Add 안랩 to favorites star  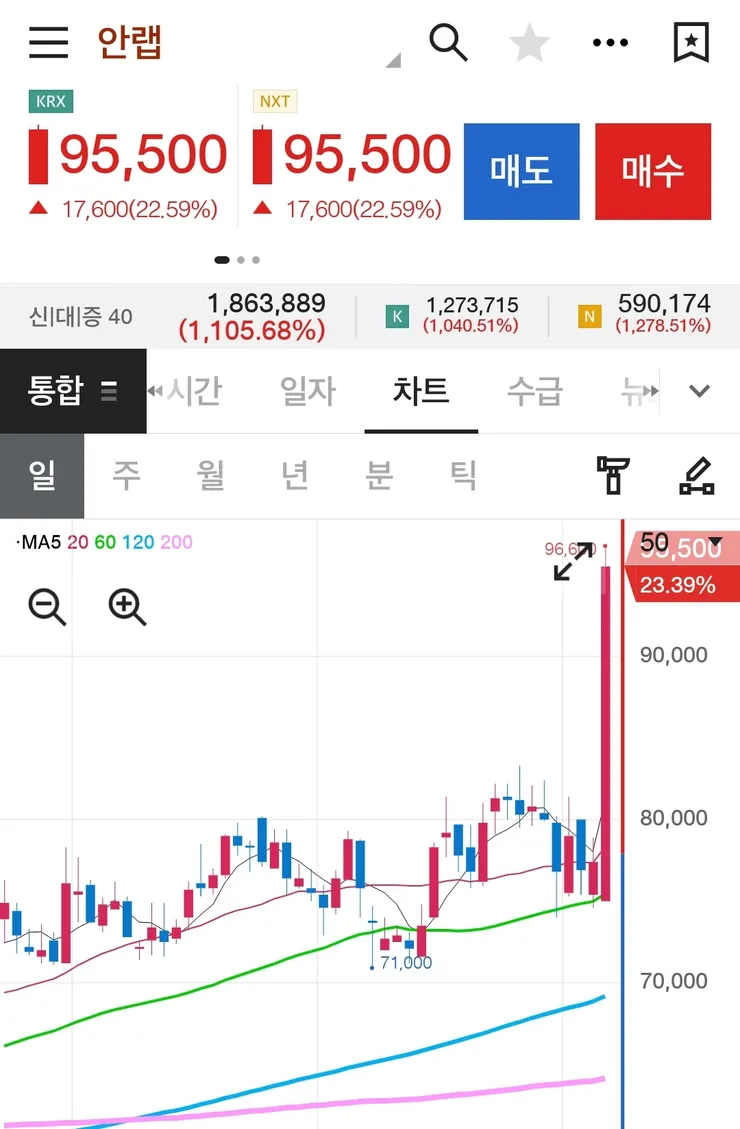pos(529,43)
